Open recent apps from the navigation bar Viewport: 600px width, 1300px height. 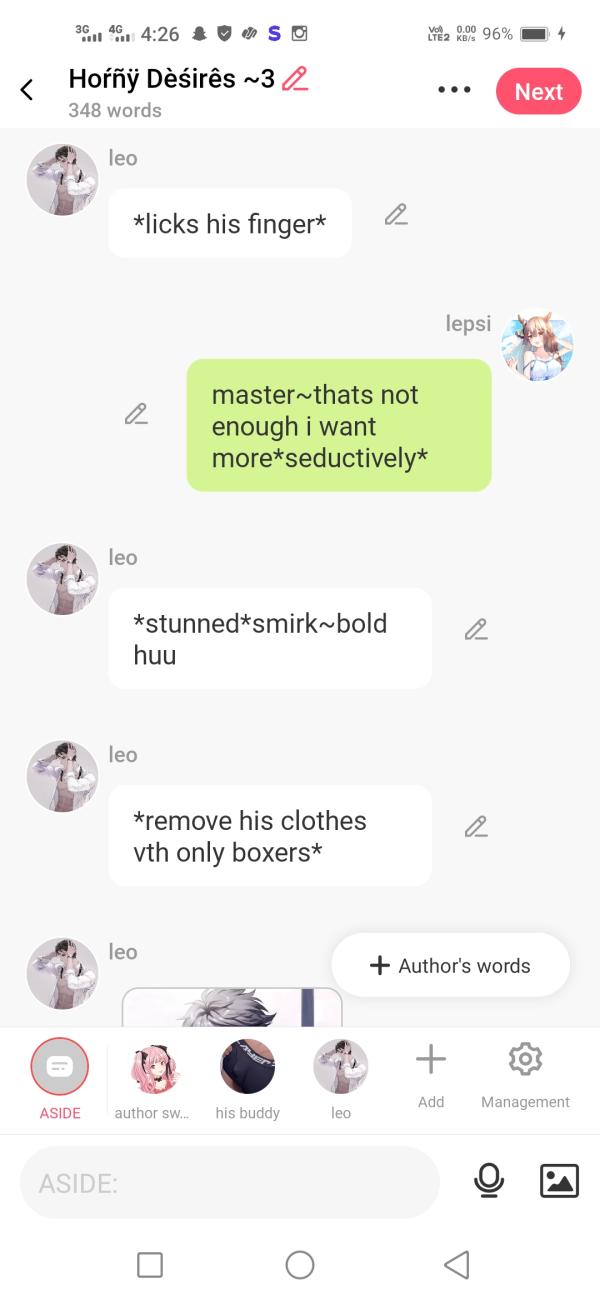[x=150, y=1265]
